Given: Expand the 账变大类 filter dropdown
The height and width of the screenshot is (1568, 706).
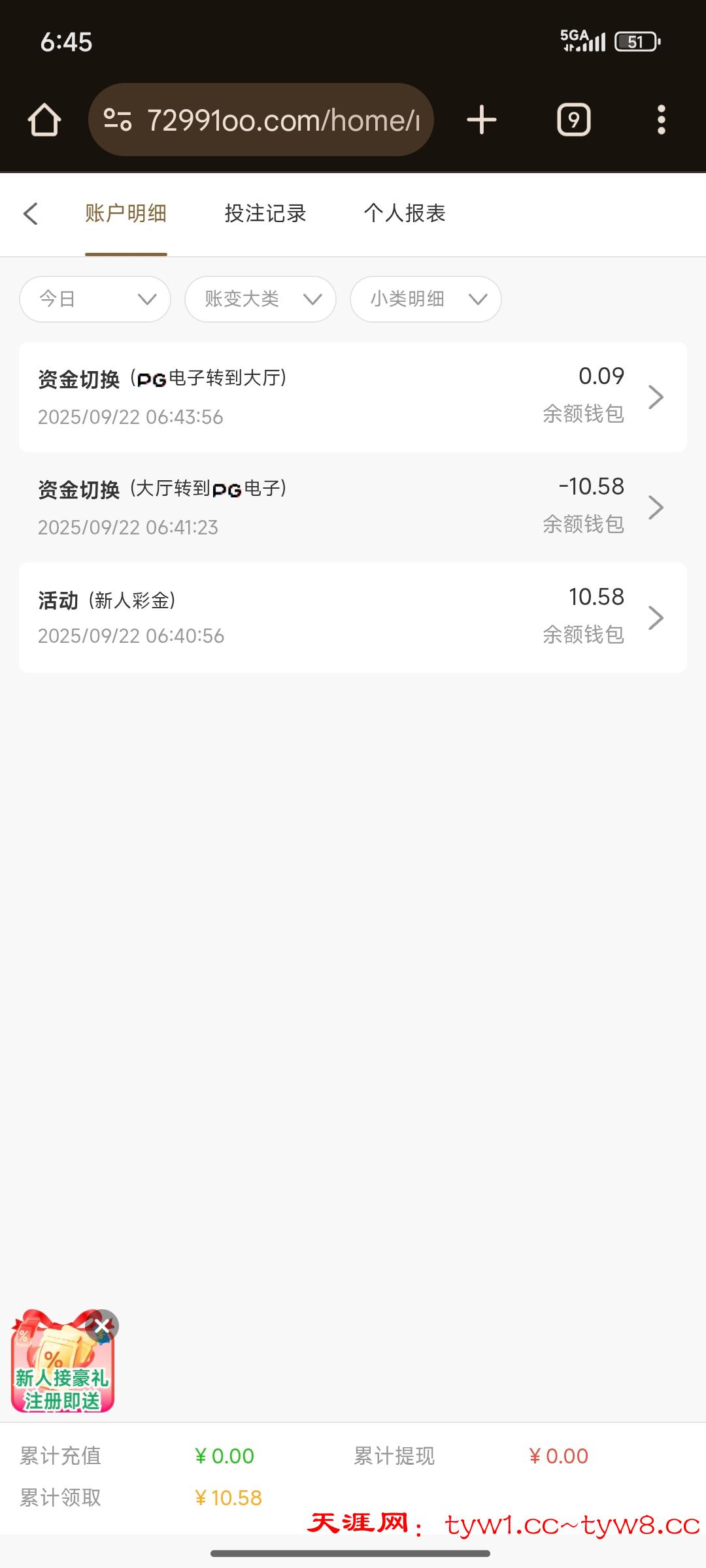Looking at the screenshot, I should pyautogui.click(x=260, y=299).
